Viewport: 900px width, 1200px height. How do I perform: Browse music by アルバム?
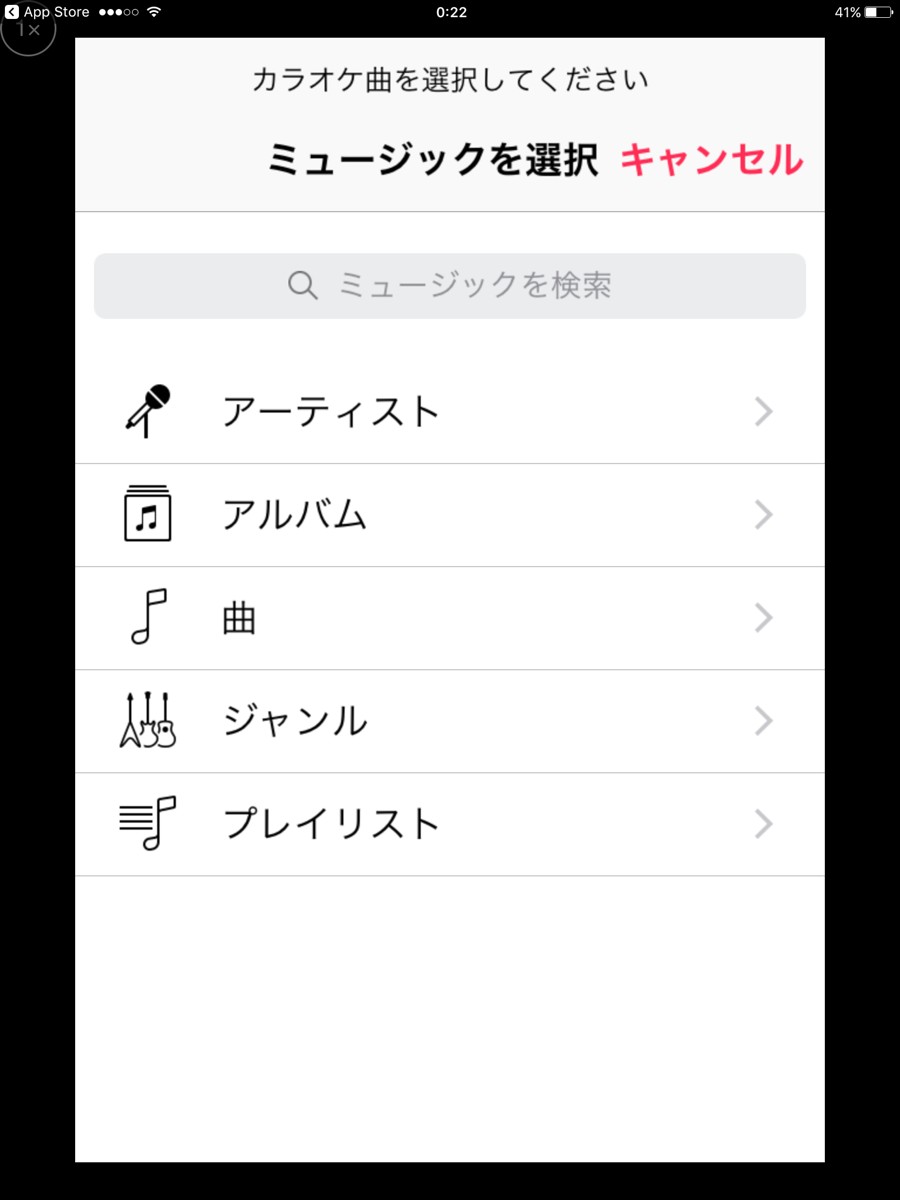(x=450, y=515)
